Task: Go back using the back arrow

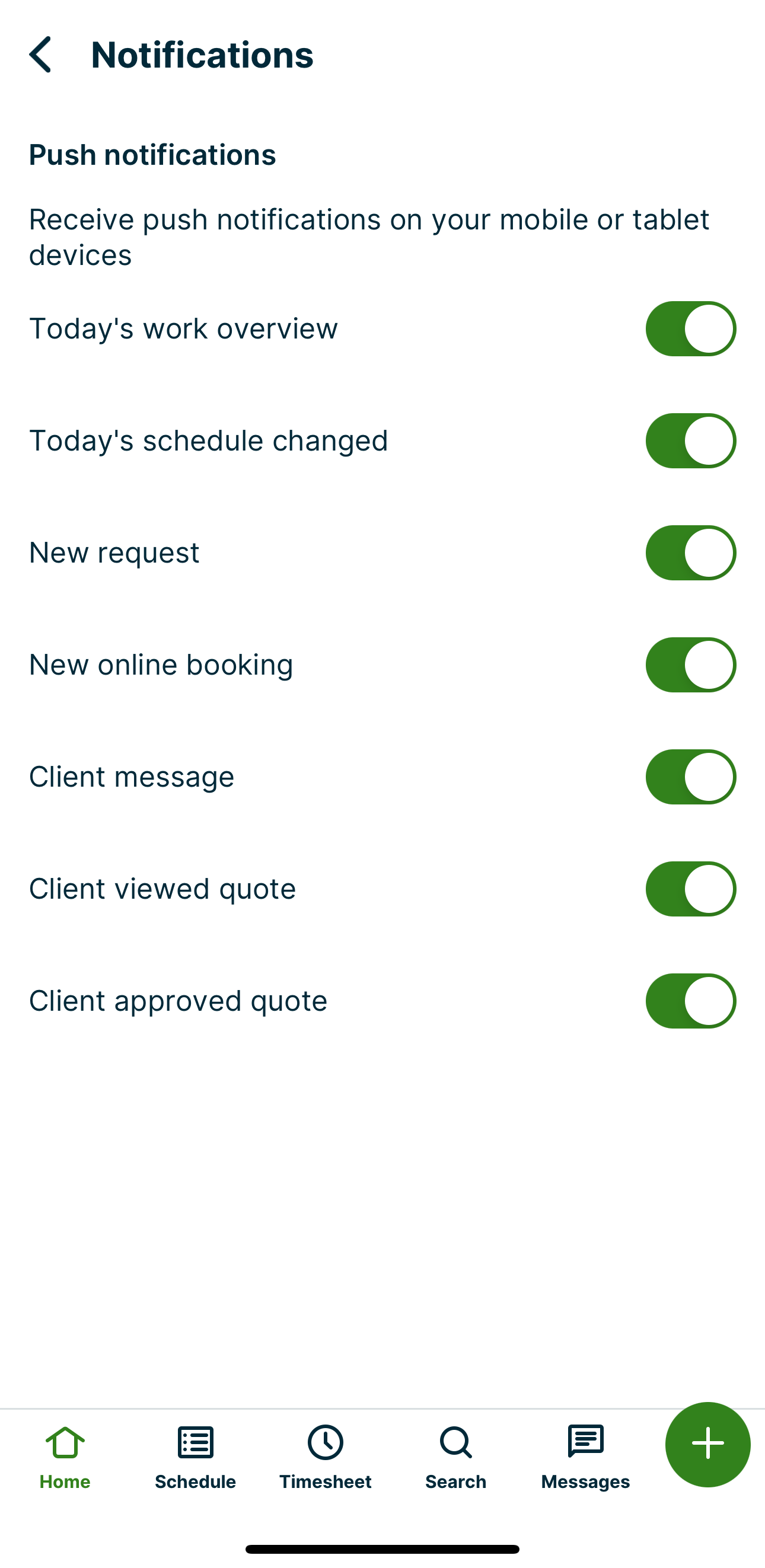Action: (42, 55)
